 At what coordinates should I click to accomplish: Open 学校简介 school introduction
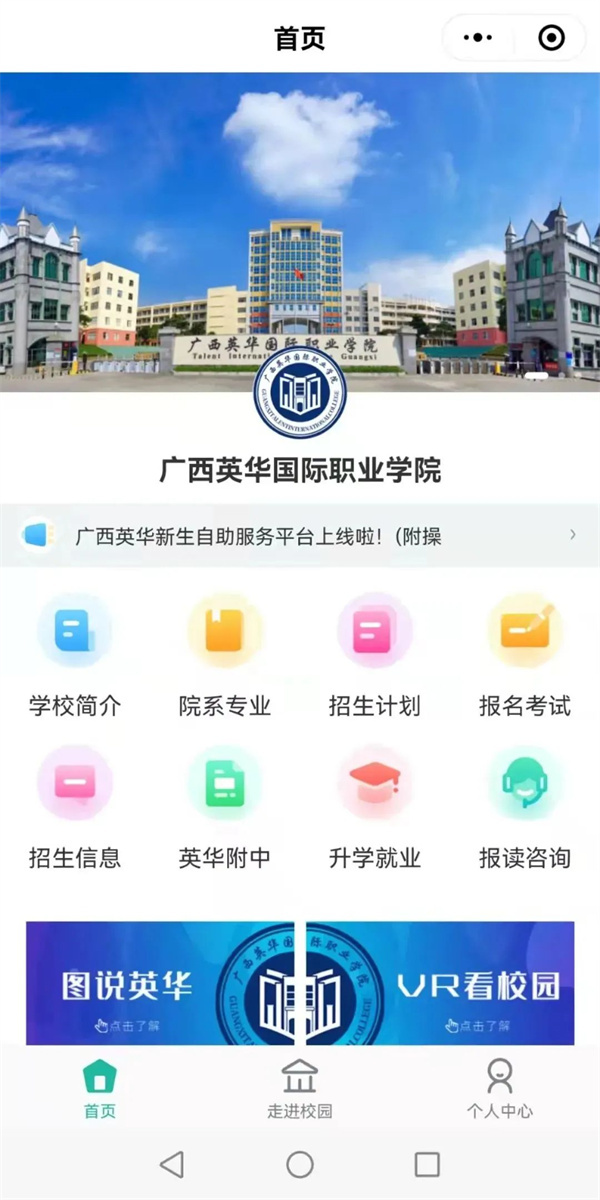(75, 655)
